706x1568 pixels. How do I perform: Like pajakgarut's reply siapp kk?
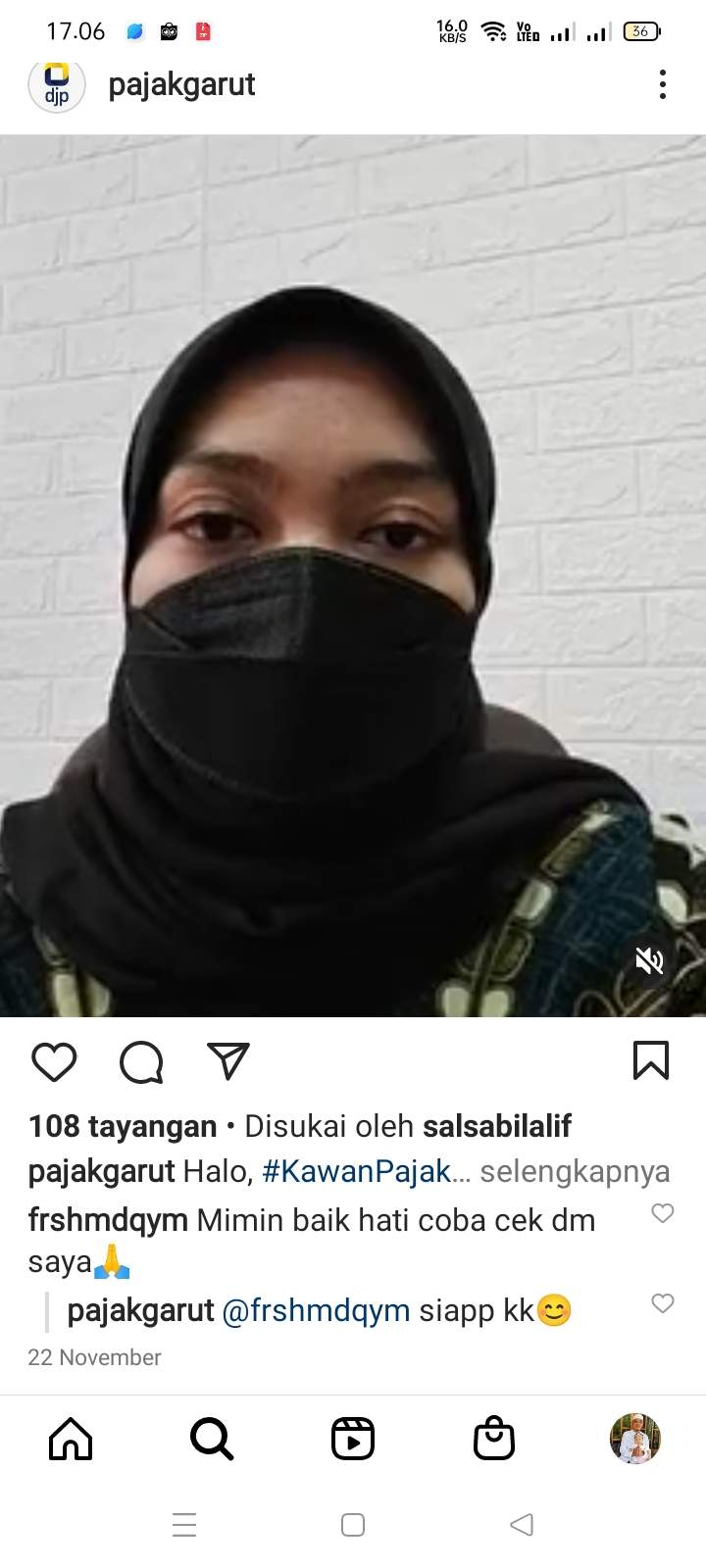663,1303
